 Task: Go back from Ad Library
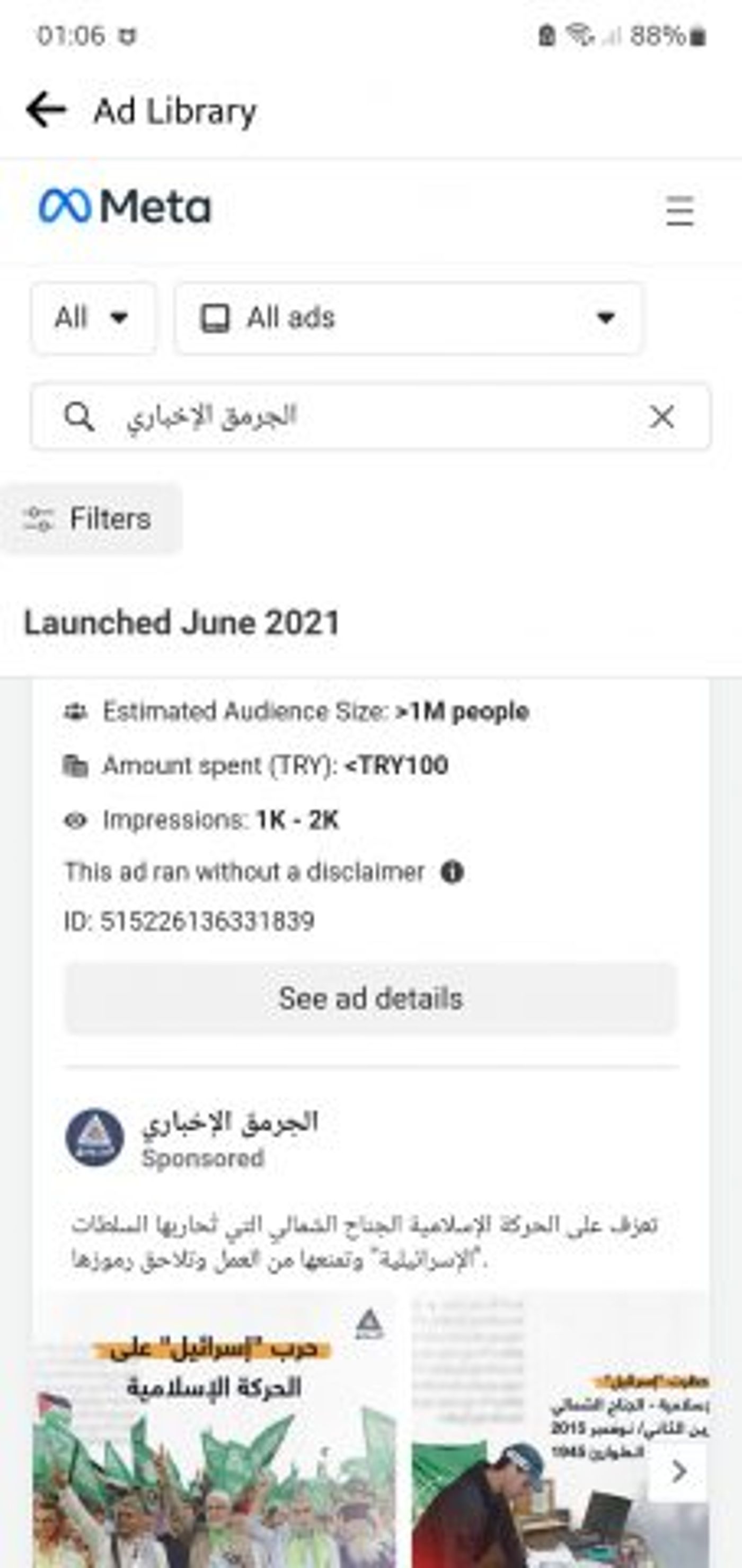click(46, 110)
